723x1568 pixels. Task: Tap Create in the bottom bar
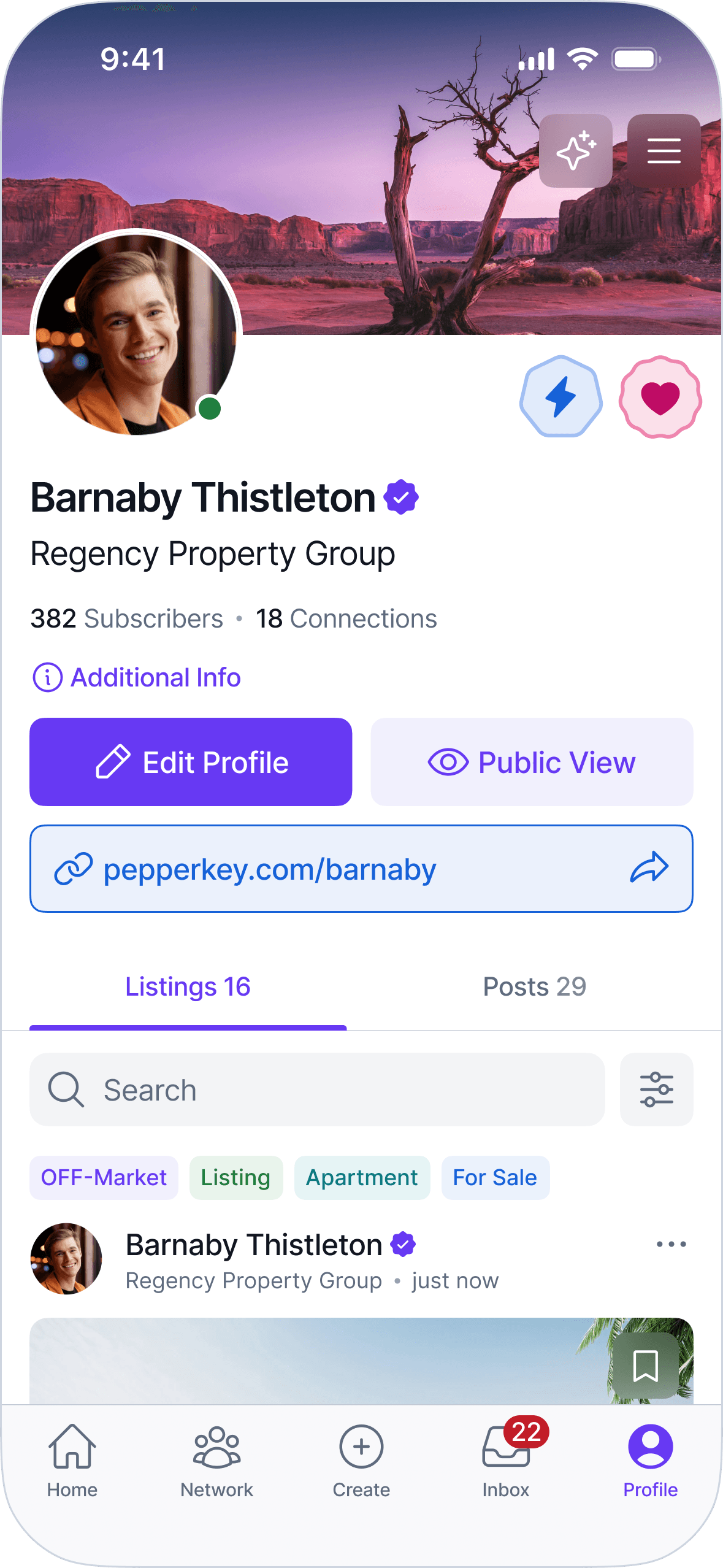(x=361, y=1459)
